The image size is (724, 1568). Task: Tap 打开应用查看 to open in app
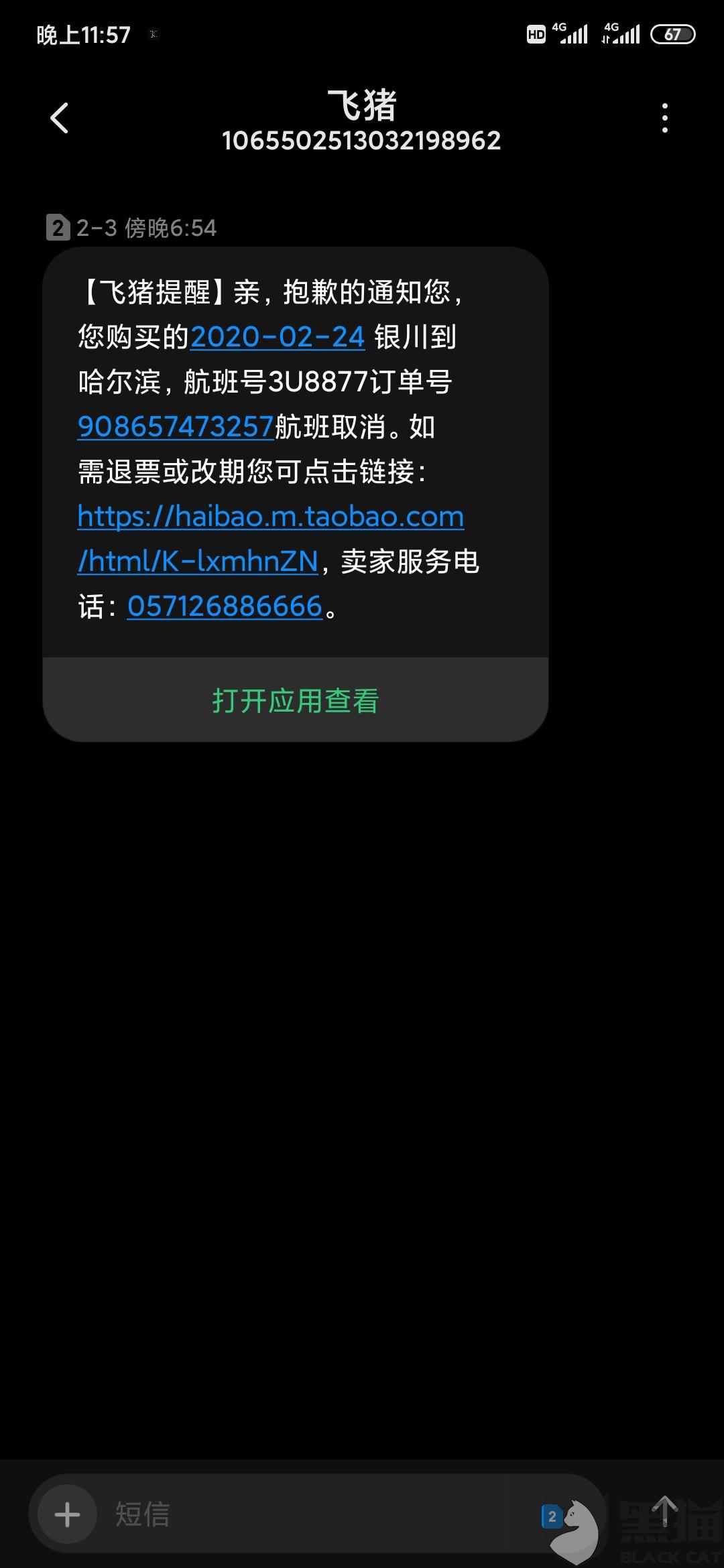(296, 700)
